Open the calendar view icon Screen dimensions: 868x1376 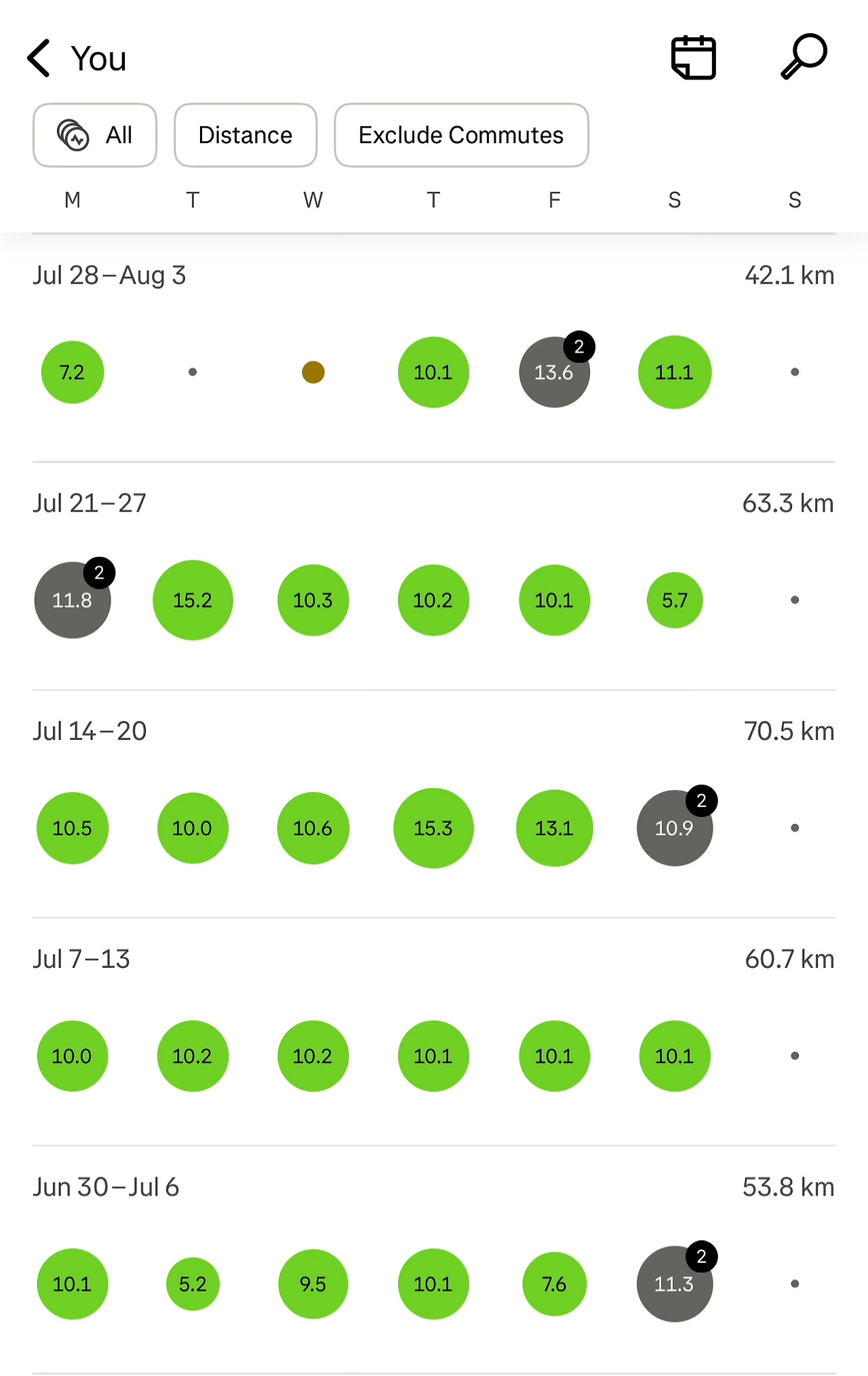pos(693,58)
